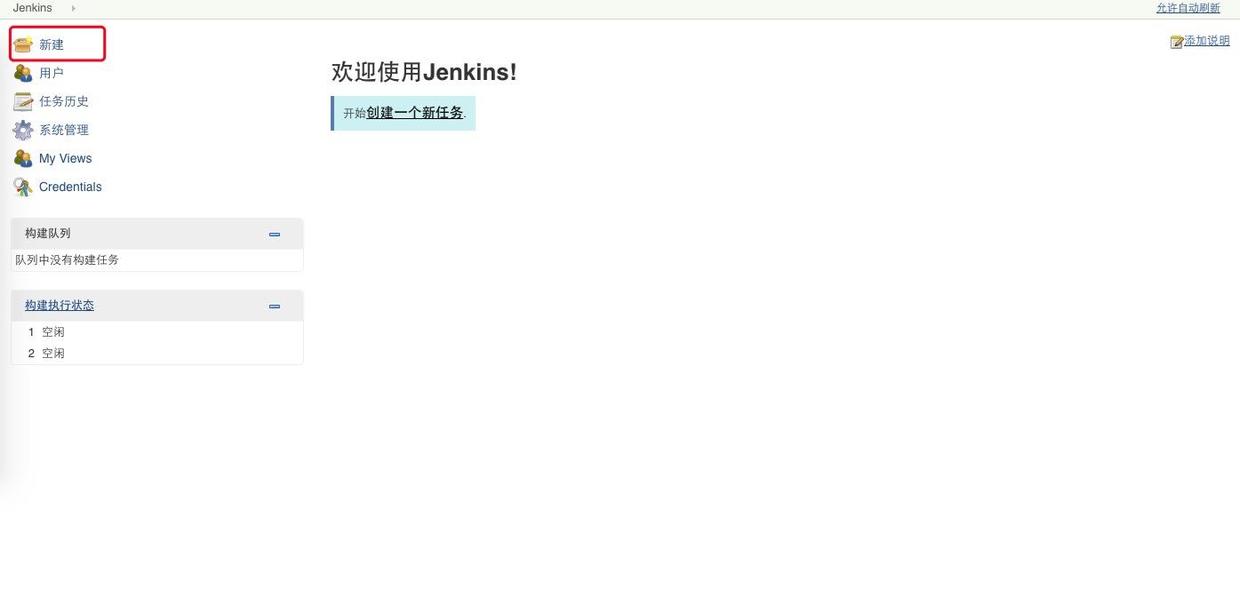This screenshot has height=614, width=1240.
Task: Open My Views
Action: [65, 158]
